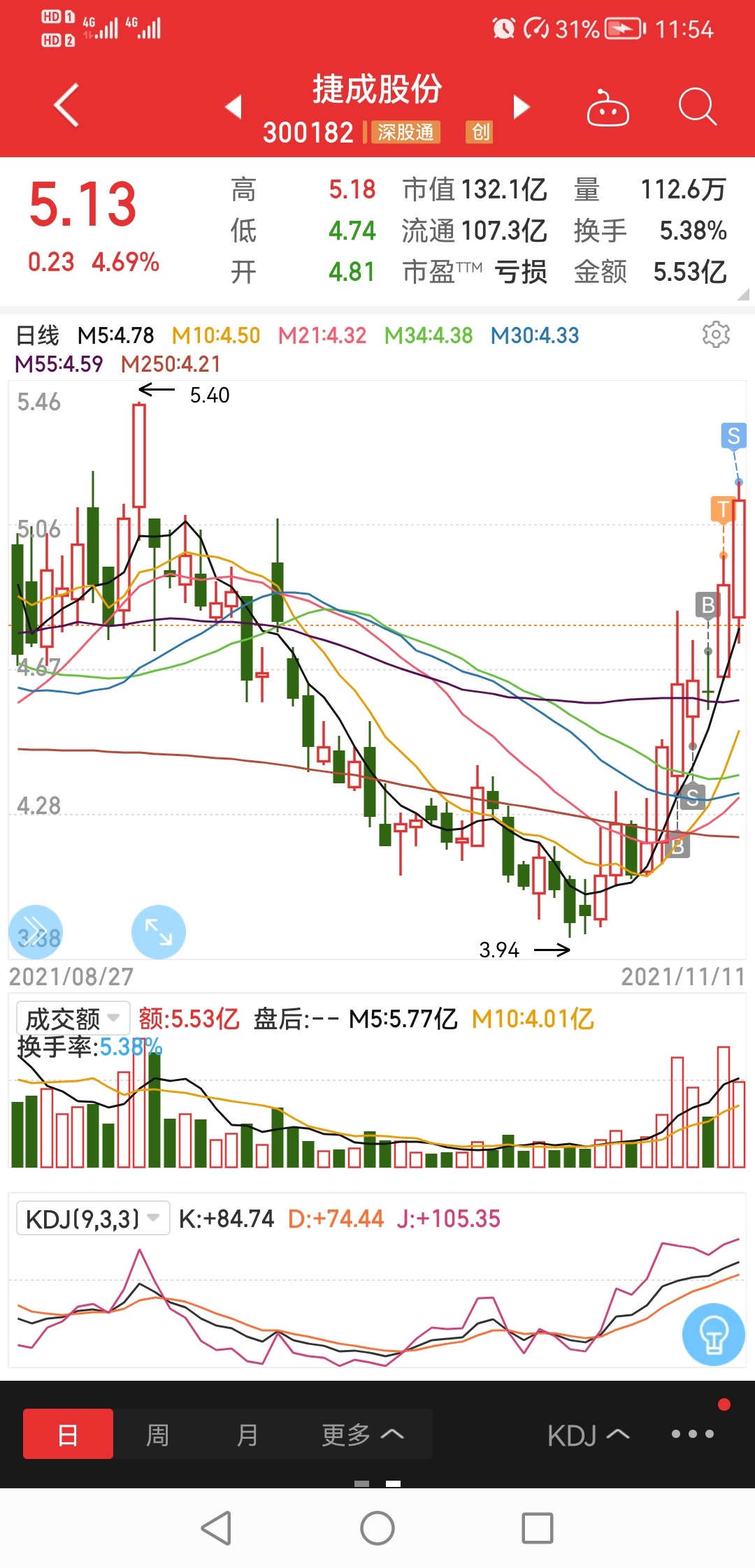The image size is (755, 1568).
Task: Tap the system home button
Action: tap(377, 1528)
